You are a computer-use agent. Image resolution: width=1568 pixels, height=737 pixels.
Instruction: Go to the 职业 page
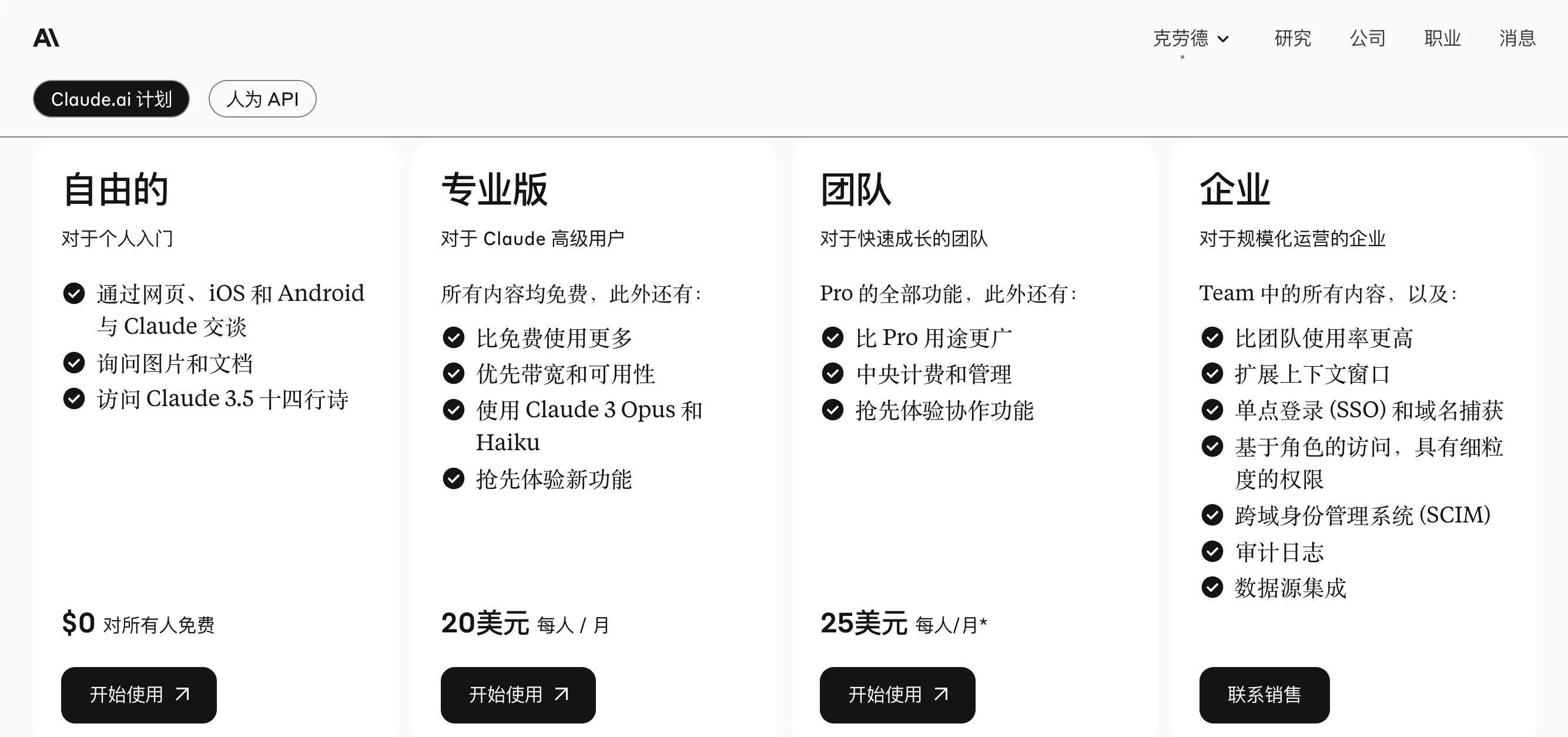[x=1442, y=38]
